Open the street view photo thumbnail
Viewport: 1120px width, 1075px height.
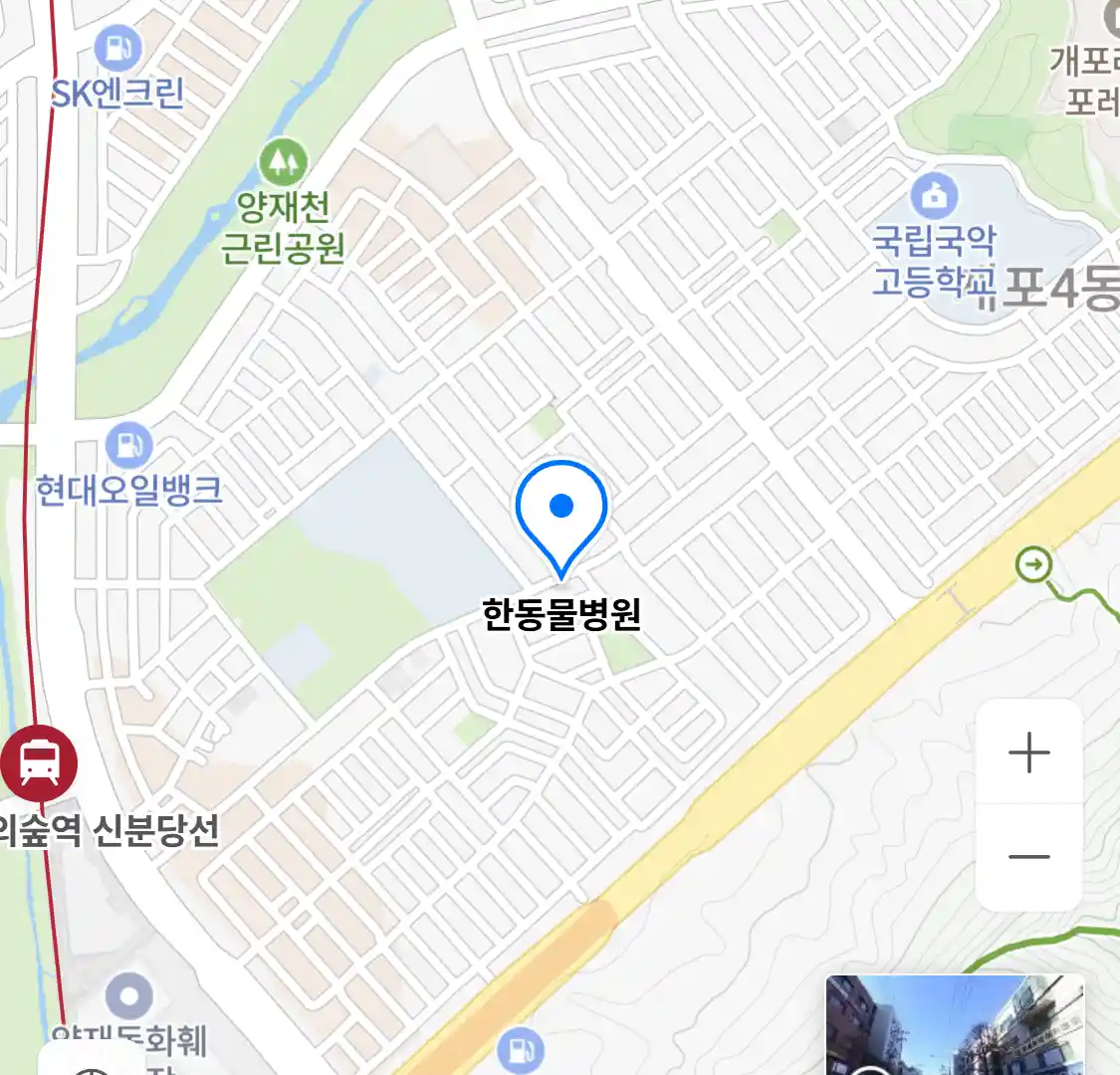click(954, 1025)
